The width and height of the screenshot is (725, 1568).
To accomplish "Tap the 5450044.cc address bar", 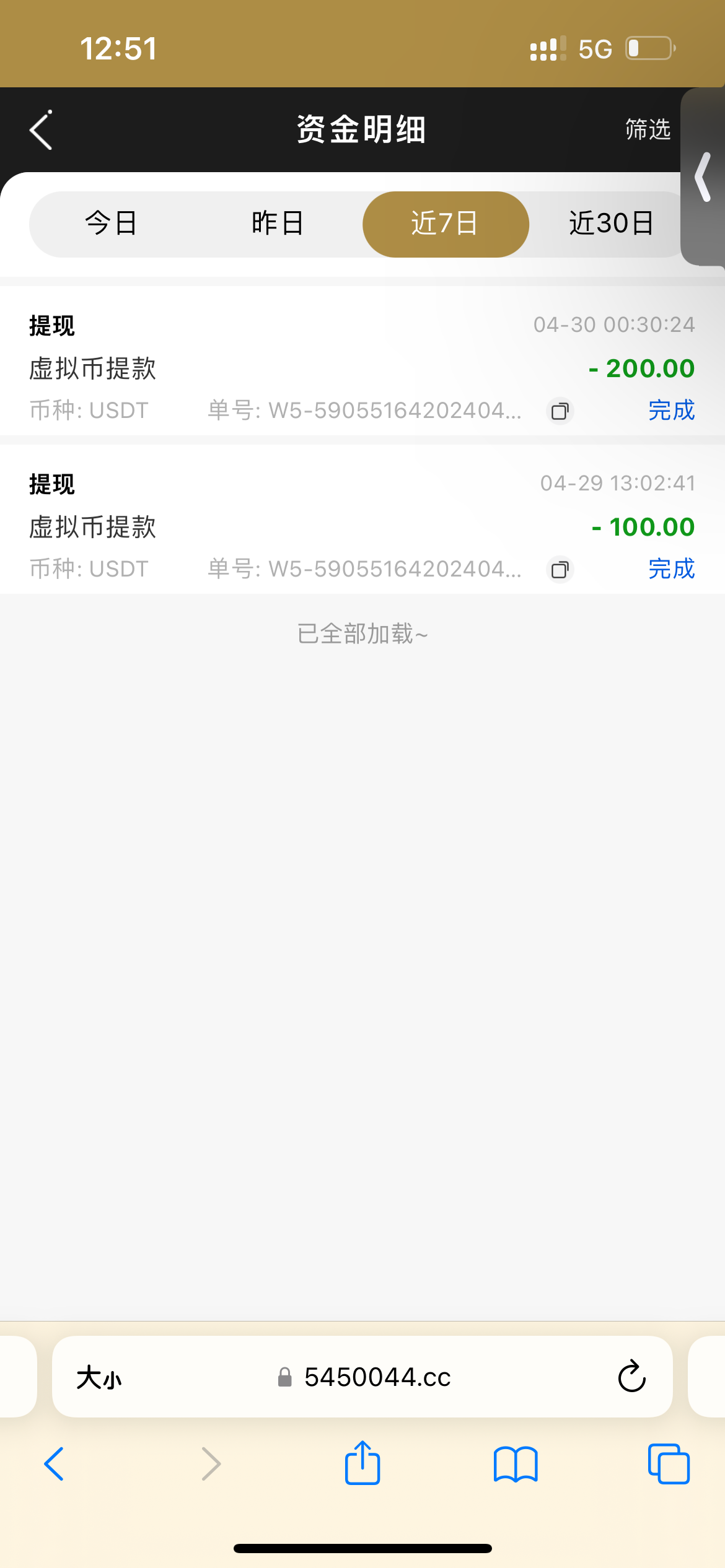I will (377, 1377).
